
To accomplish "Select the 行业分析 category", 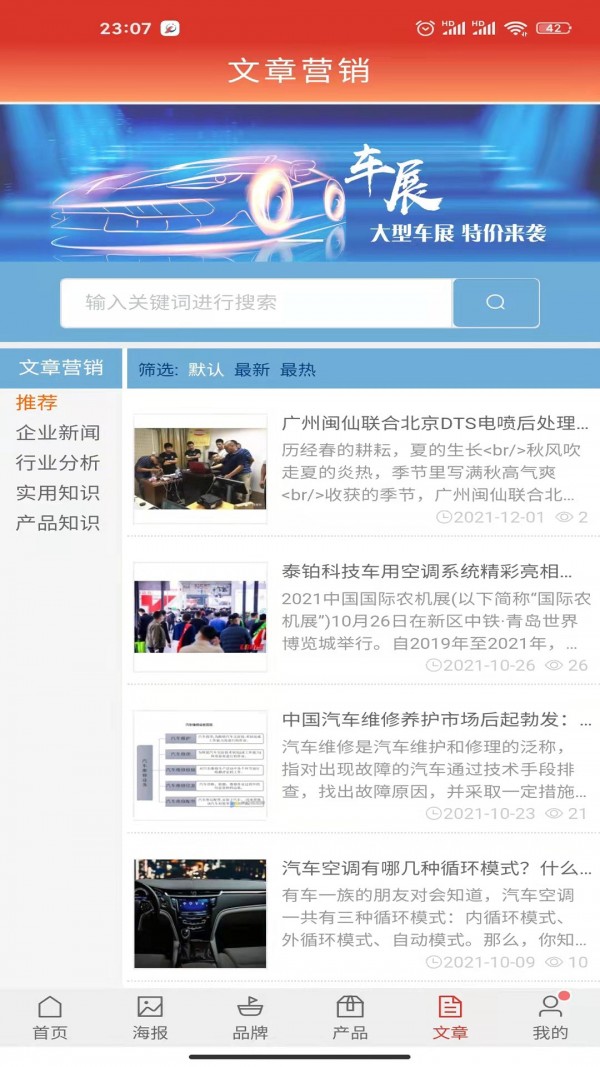I will point(58,462).
